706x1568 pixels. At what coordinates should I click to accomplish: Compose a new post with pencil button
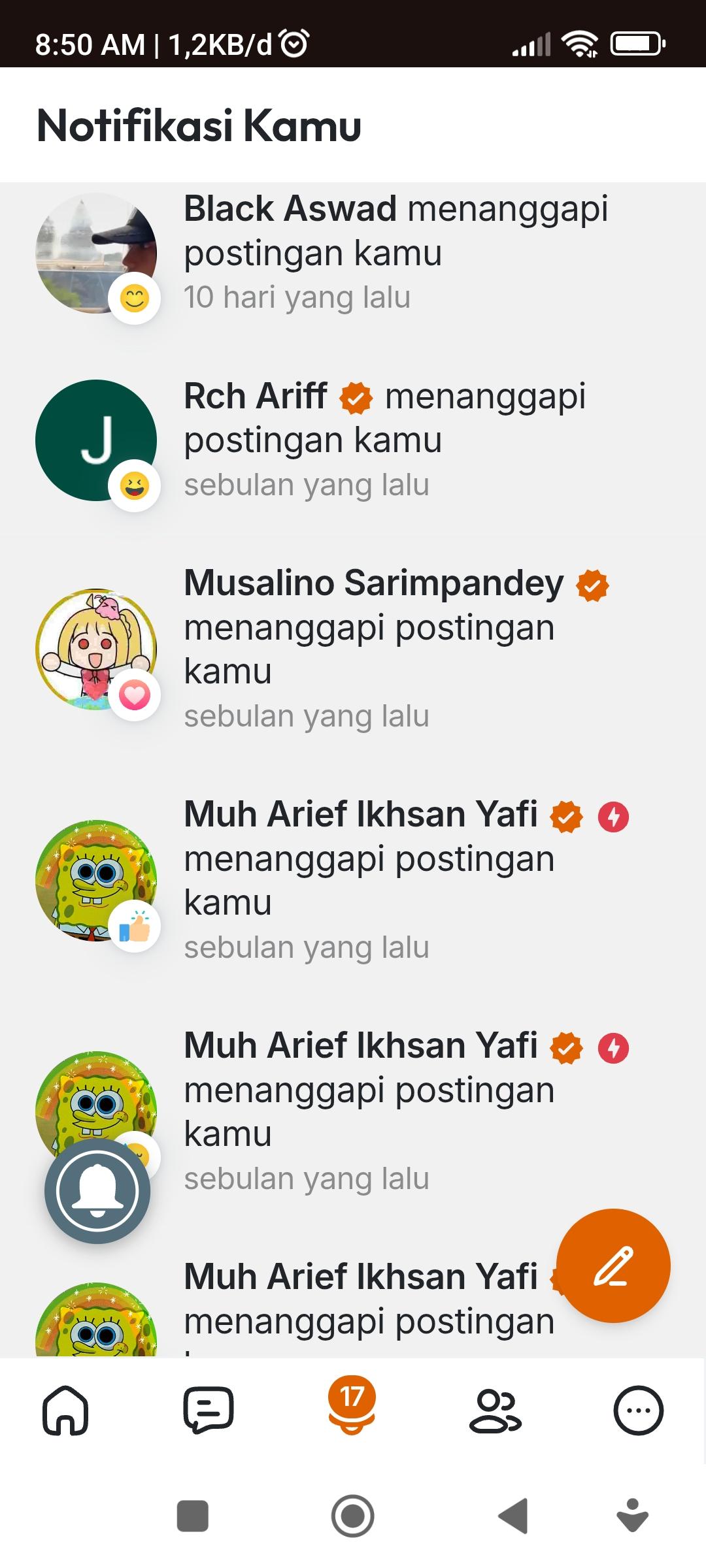[613, 1266]
